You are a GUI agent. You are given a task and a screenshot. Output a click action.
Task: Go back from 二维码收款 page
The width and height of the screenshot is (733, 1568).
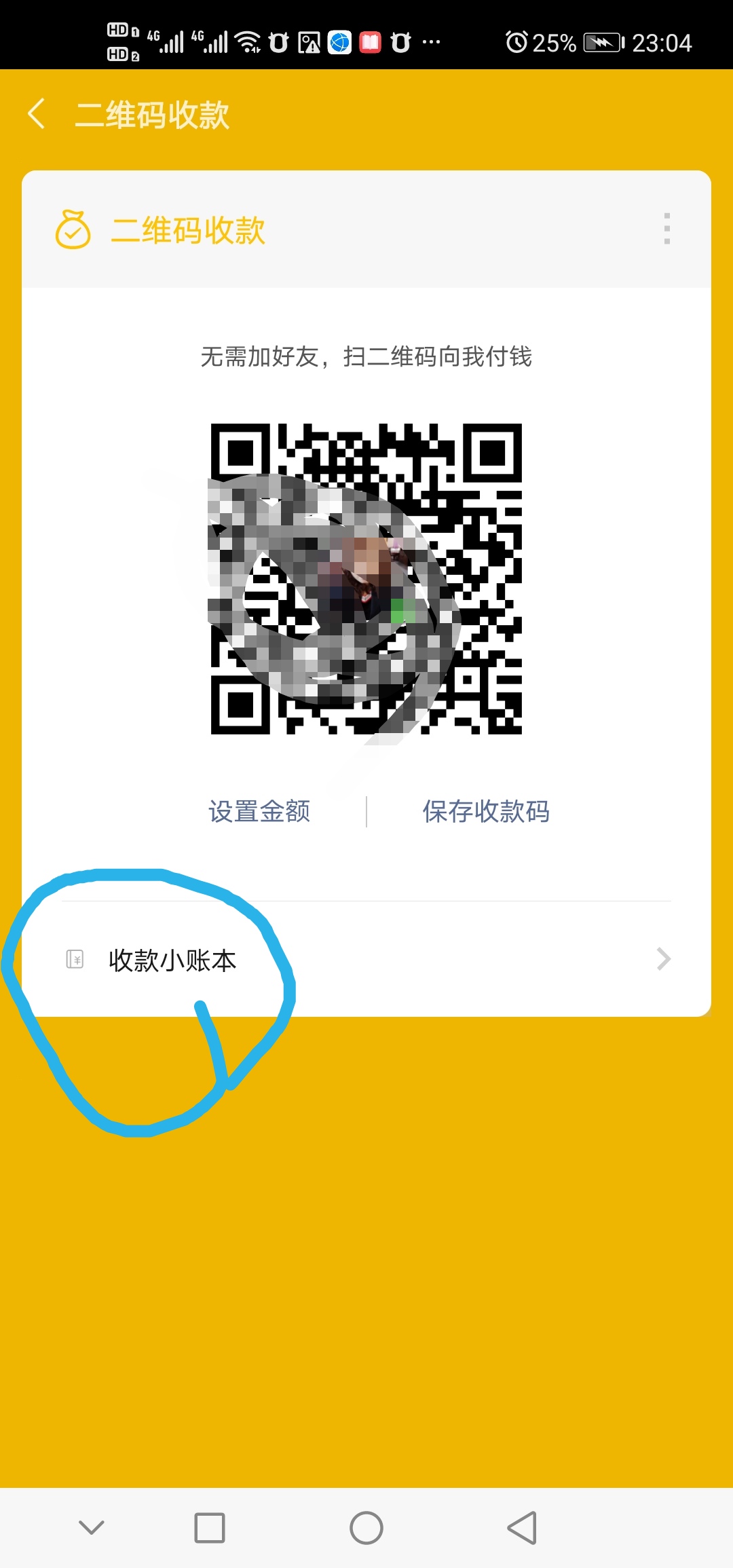37,113
